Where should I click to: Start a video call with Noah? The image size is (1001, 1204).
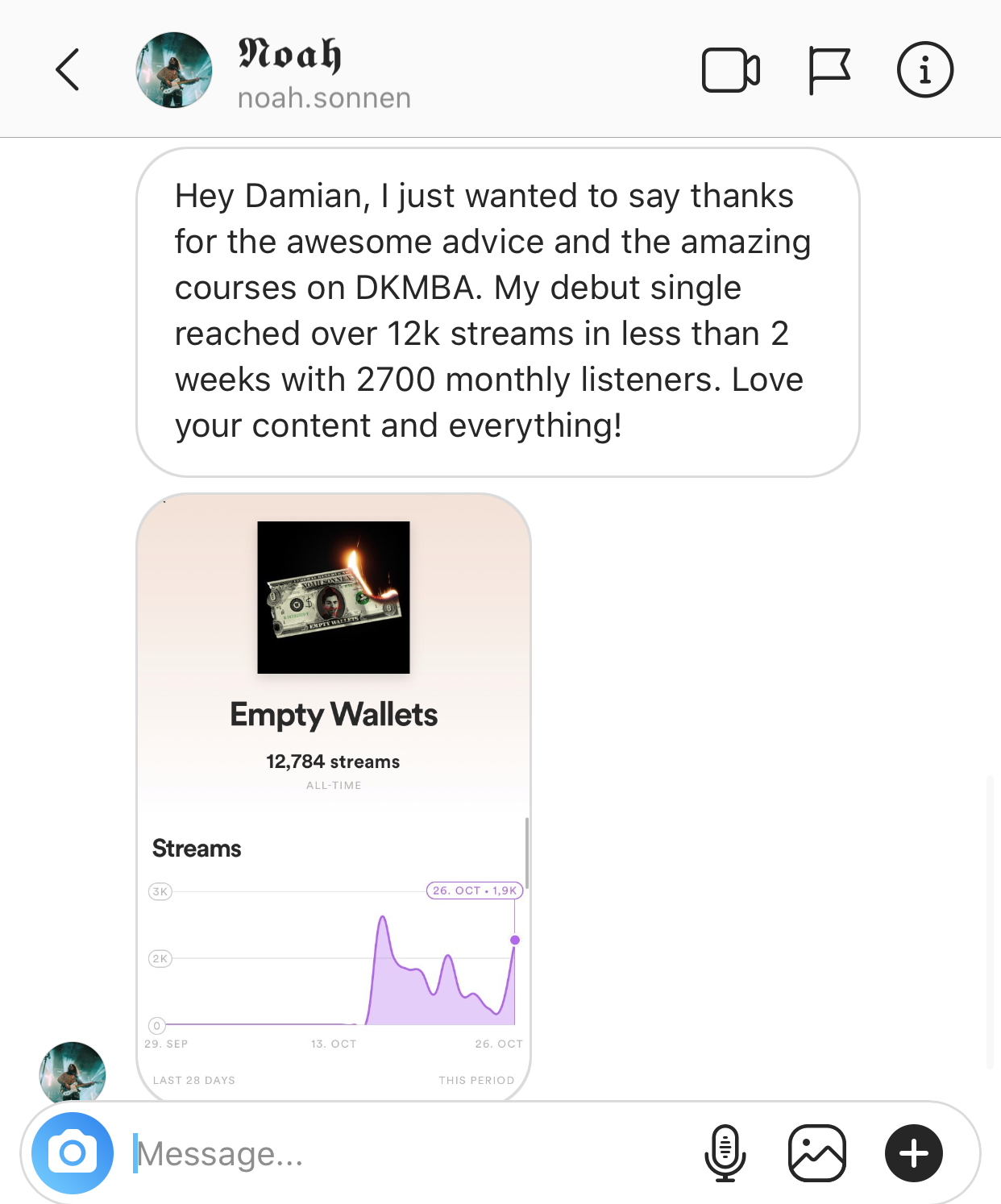730,71
